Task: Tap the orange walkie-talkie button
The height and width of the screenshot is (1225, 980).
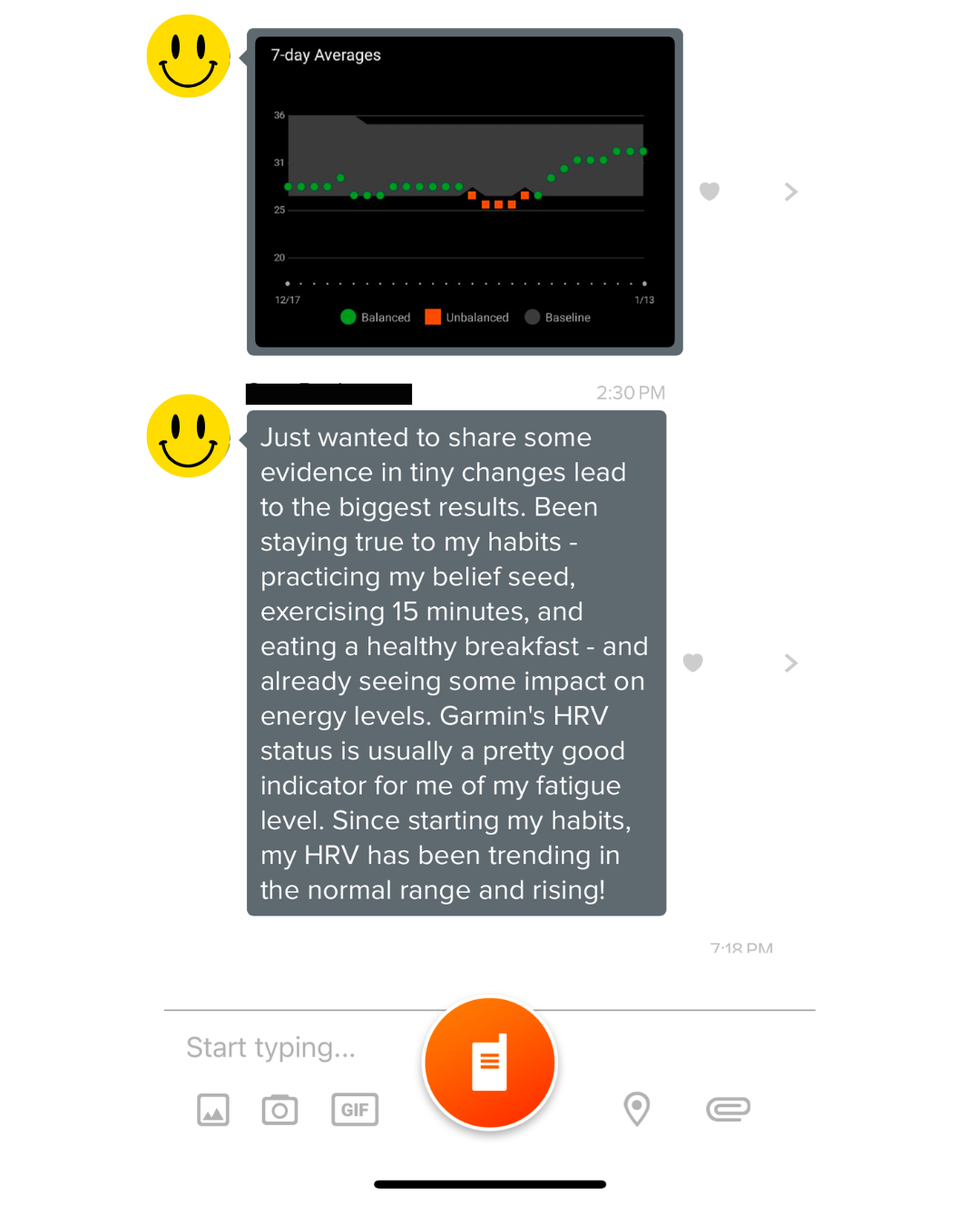Action: point(490,1063)
